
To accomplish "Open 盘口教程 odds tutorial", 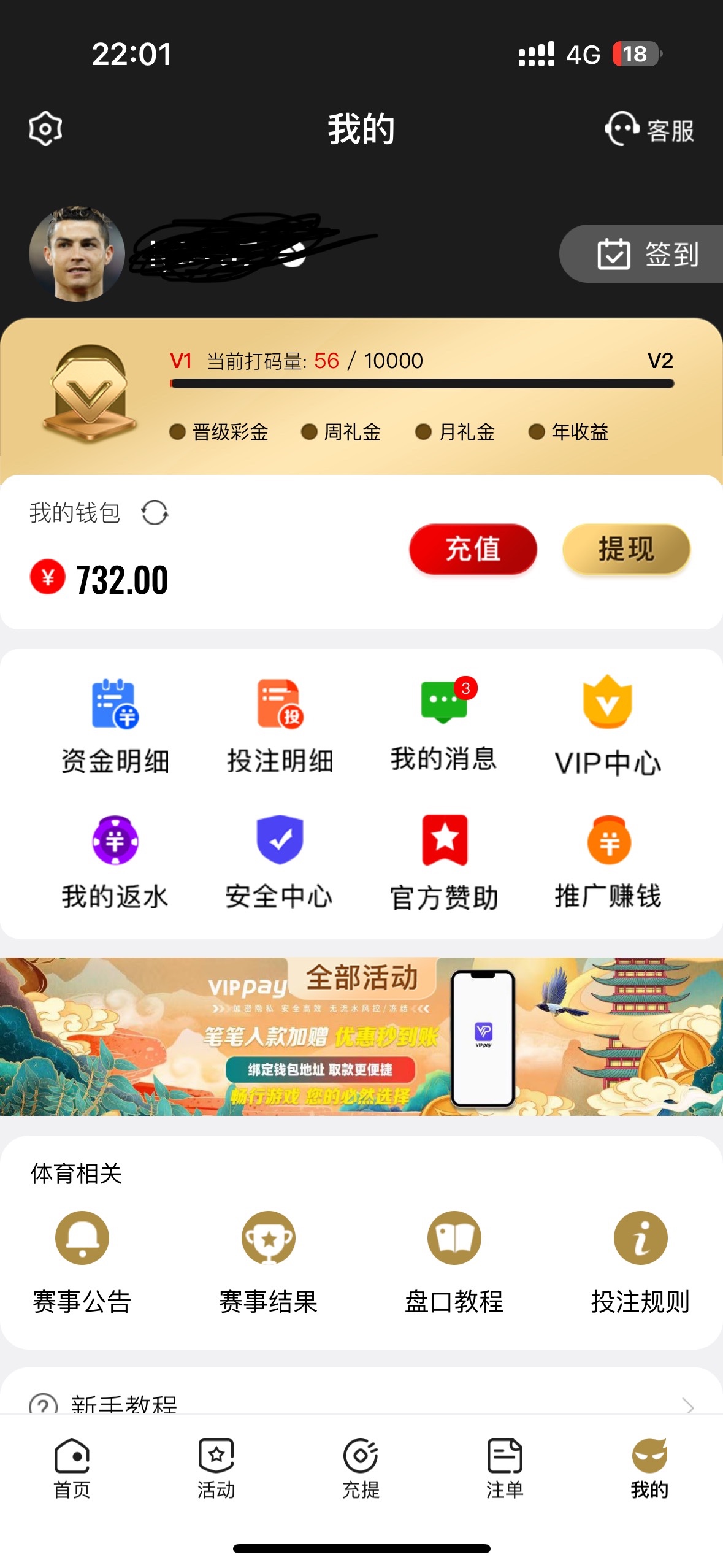I will point(454,1262).
